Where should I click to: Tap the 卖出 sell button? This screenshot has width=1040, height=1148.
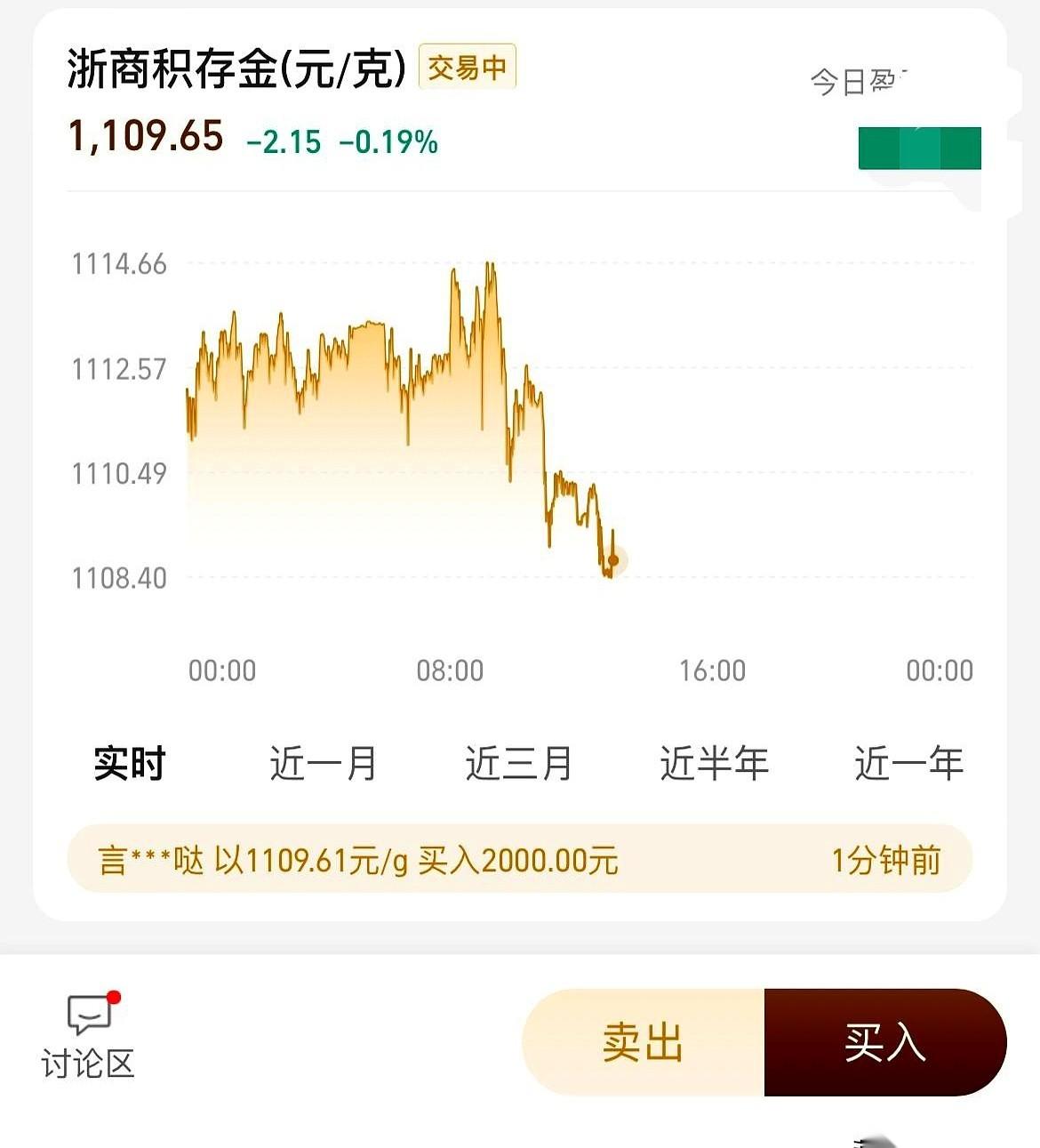coord(642,1047)
